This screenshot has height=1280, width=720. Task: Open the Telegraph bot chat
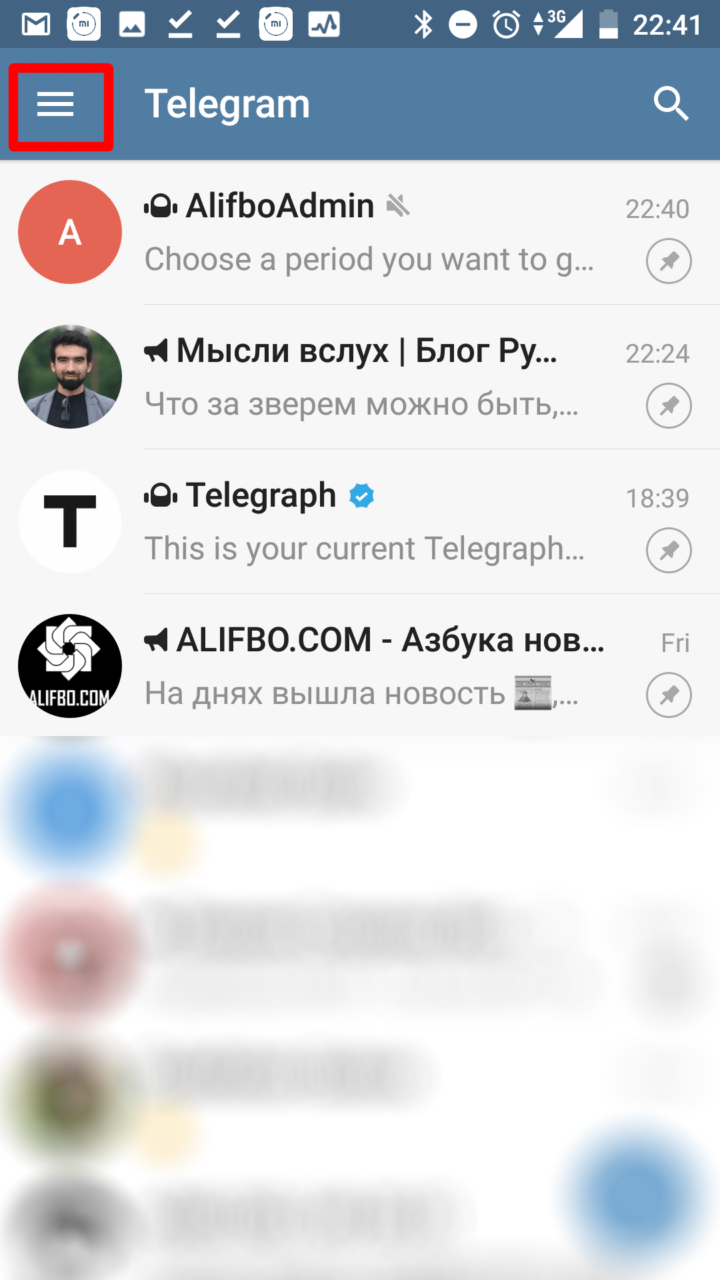360,522
